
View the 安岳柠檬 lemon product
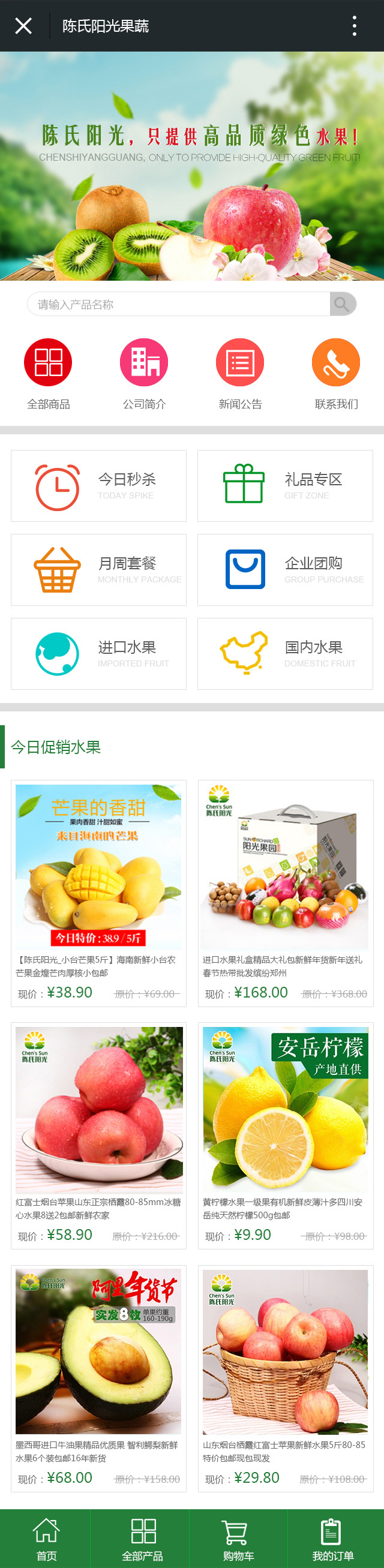285,1133
